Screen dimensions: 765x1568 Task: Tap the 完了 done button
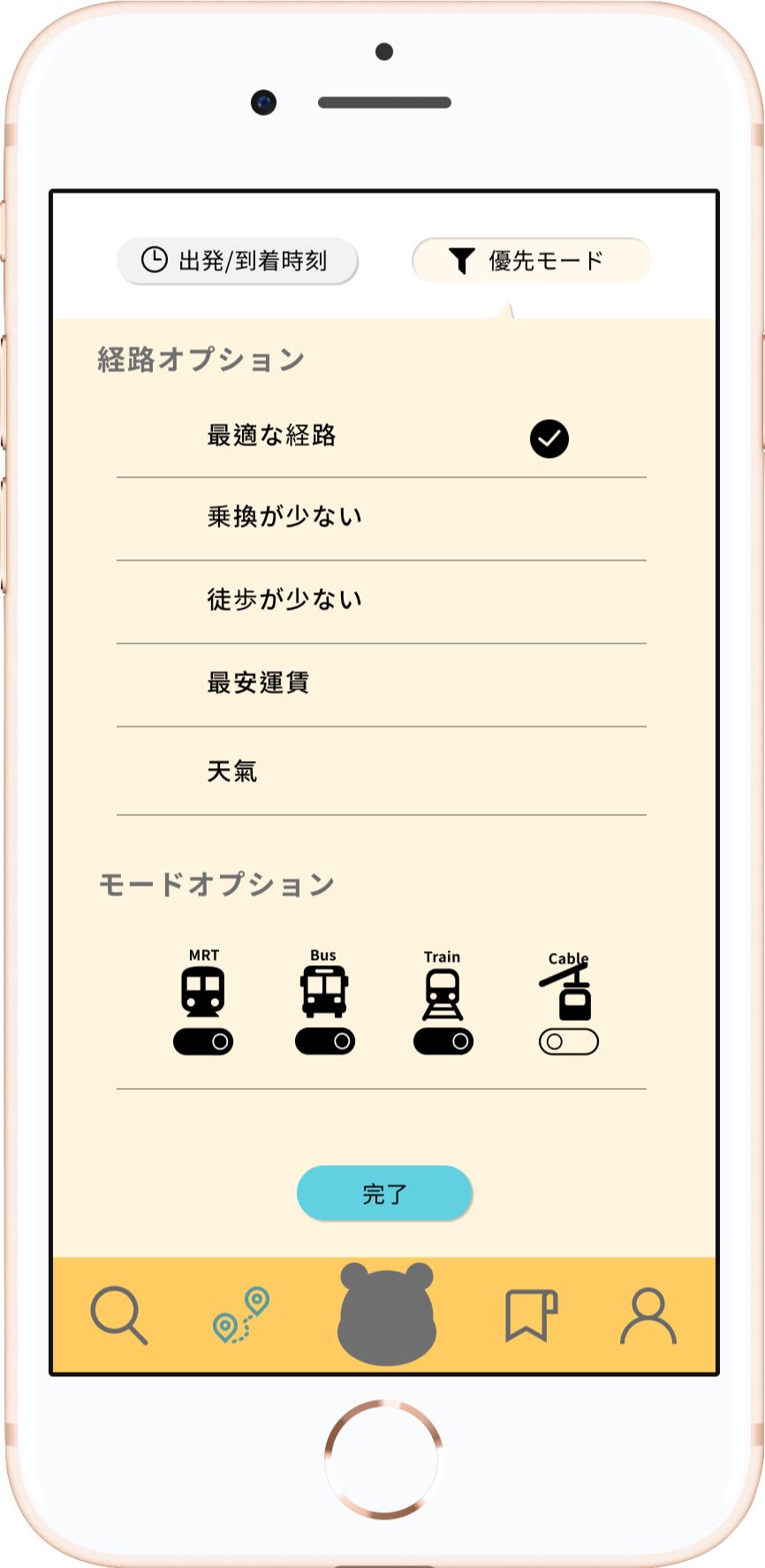[384, 1193]
